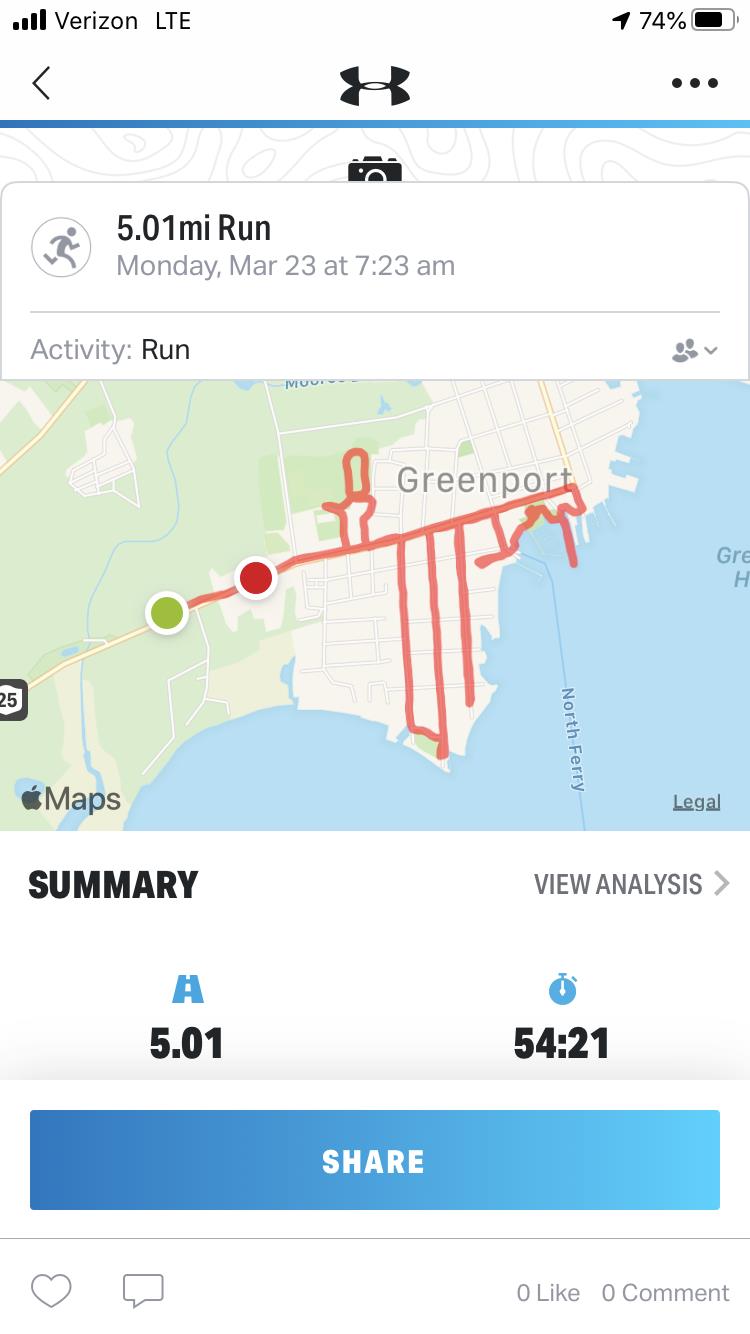Open comments via the speech bubble icon
750x1334 pixels.
tap(143, 1291)
